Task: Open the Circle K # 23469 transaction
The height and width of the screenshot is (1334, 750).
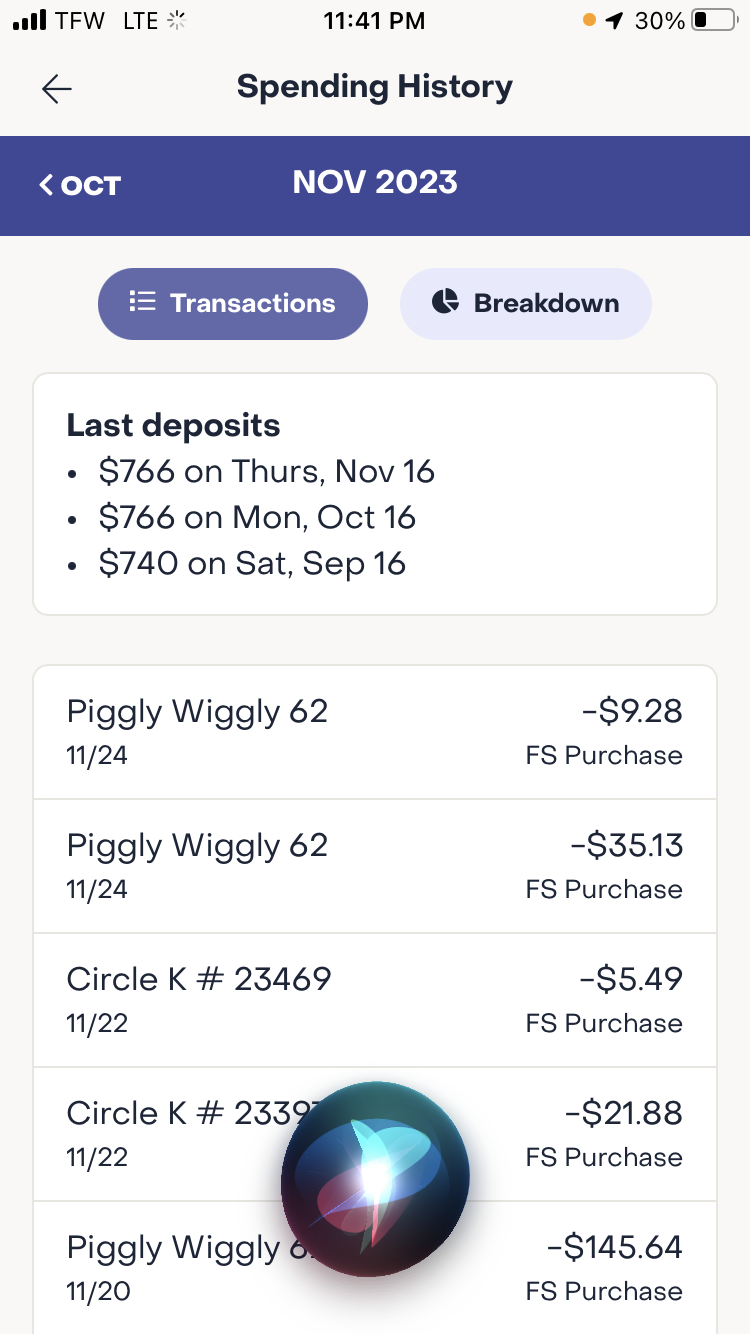Action: [375, 1000]
